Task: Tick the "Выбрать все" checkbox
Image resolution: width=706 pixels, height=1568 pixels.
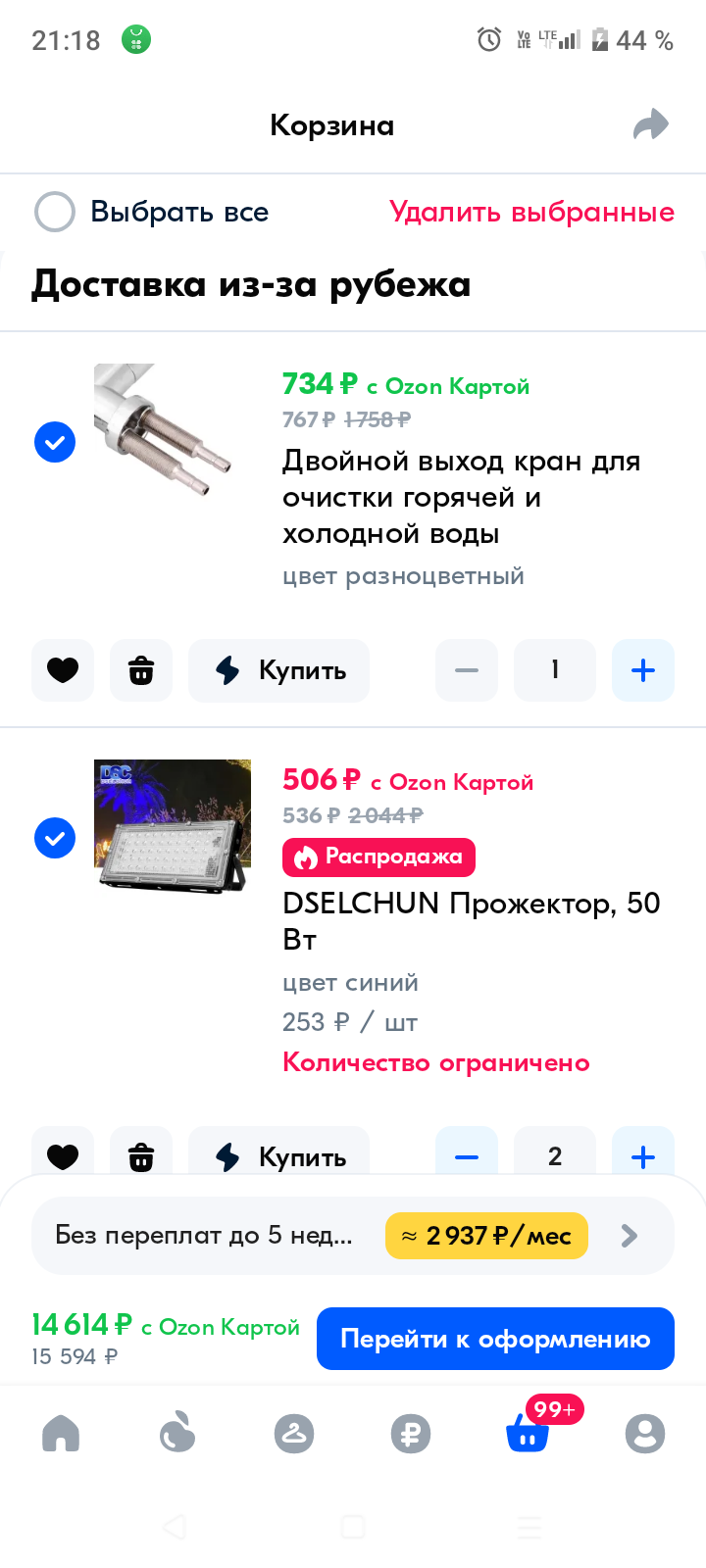Action: coord(55,212)
